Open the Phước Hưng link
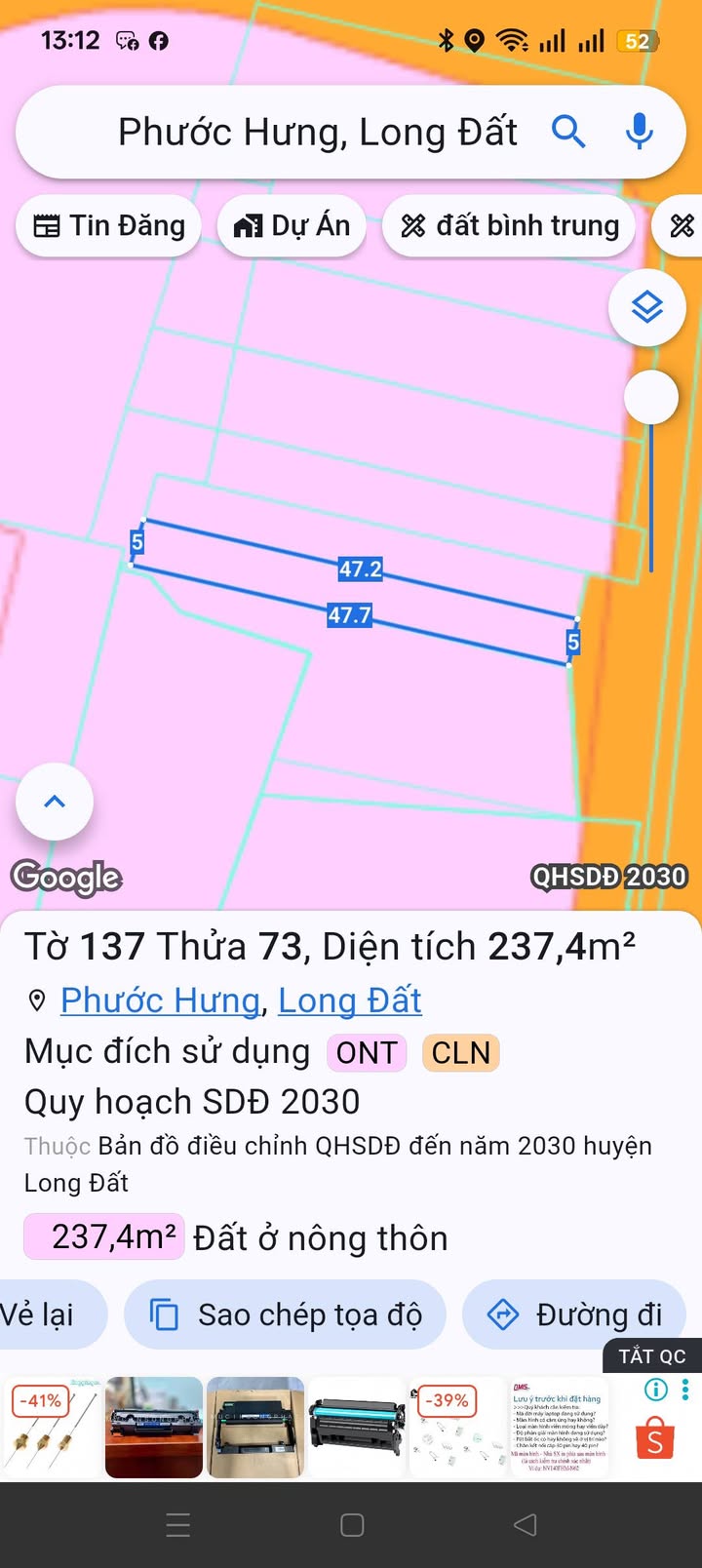The width and height of the screenshot is (702, 1568). [x=160, y=1000]
